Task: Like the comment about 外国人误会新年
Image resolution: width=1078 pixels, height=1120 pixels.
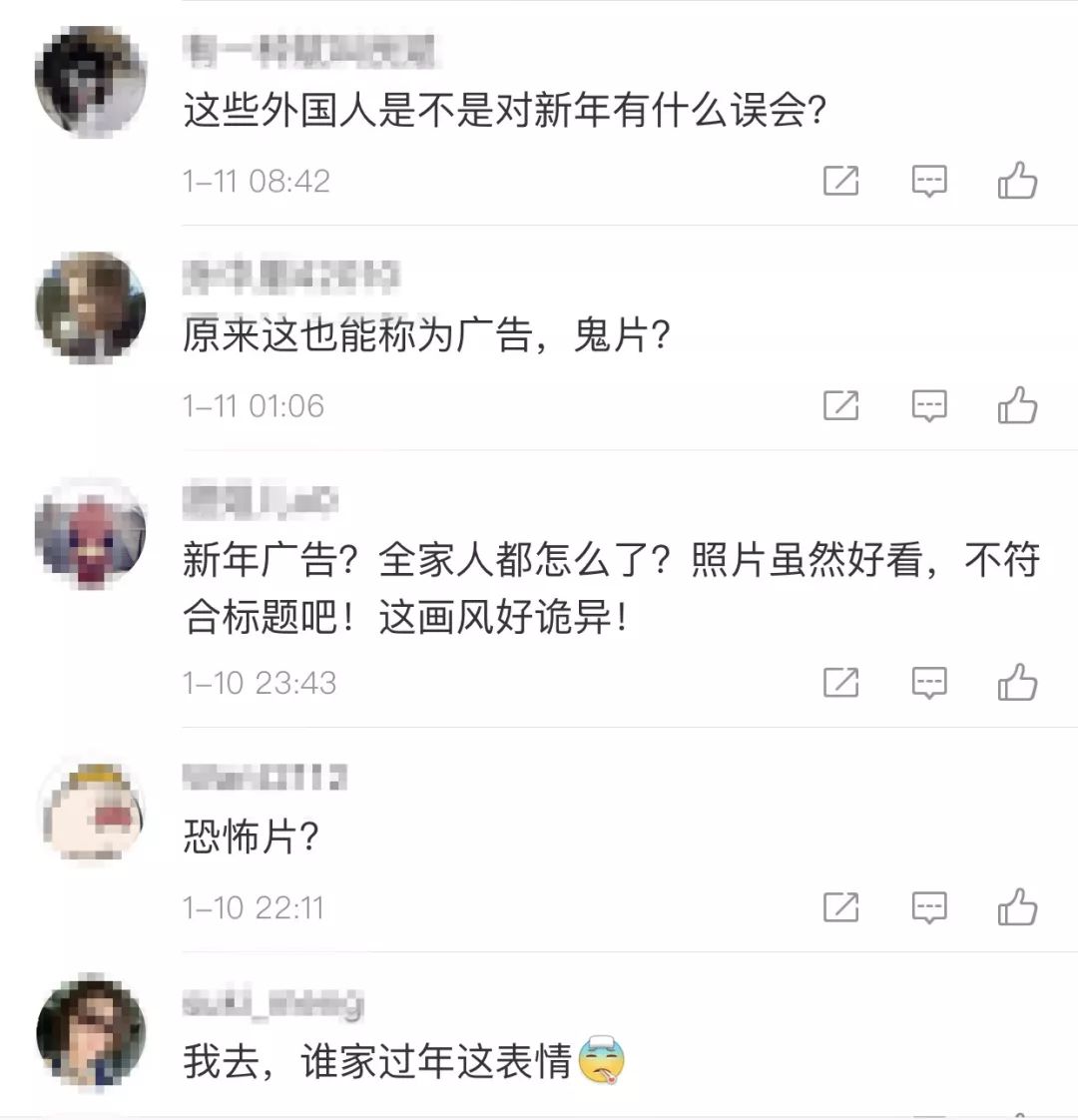Action: click(1016, 181)
